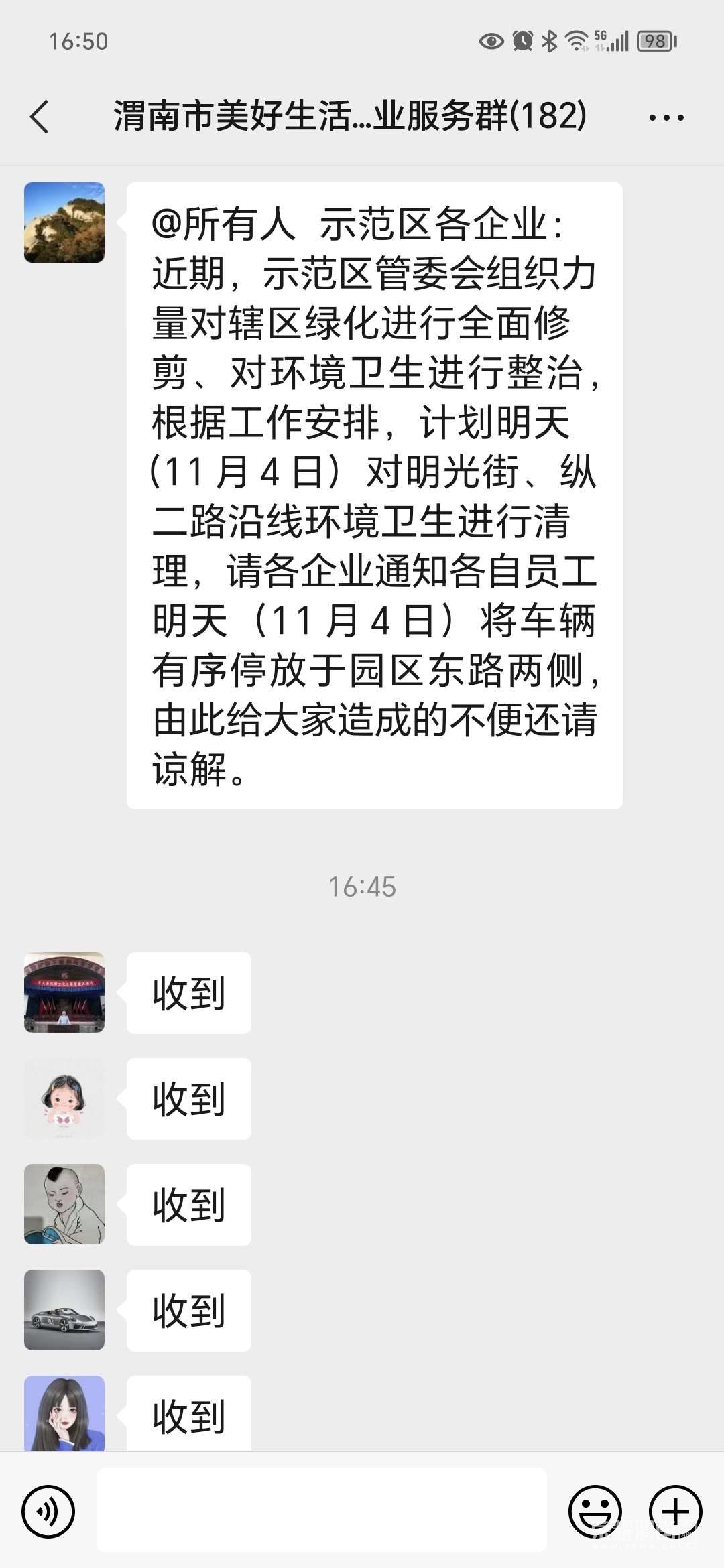This screenshot has width=724, height=1568.
Task: Switch to voice message input
Action: pyautogui.click(x=48, y=1511)
